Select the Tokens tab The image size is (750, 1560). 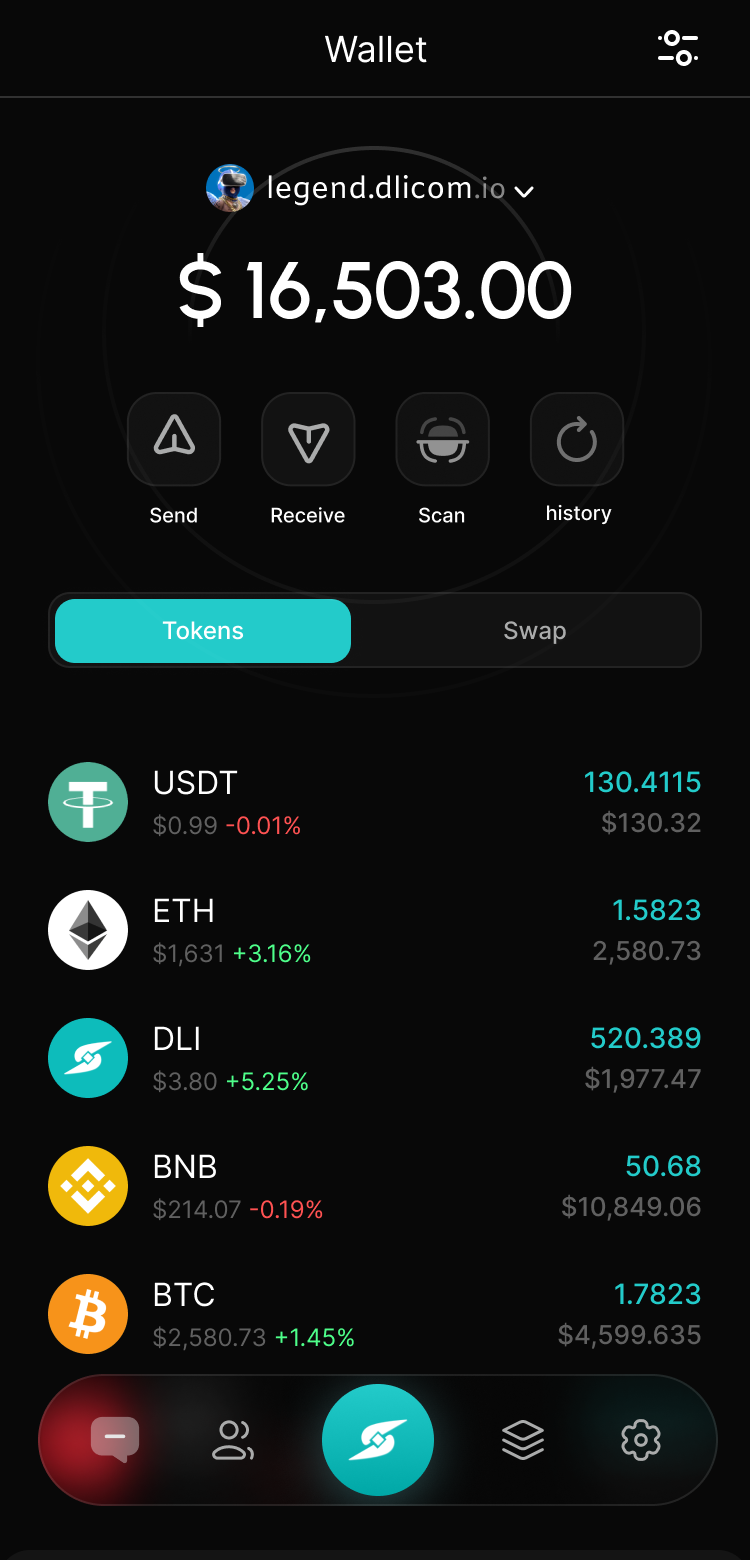203,631
